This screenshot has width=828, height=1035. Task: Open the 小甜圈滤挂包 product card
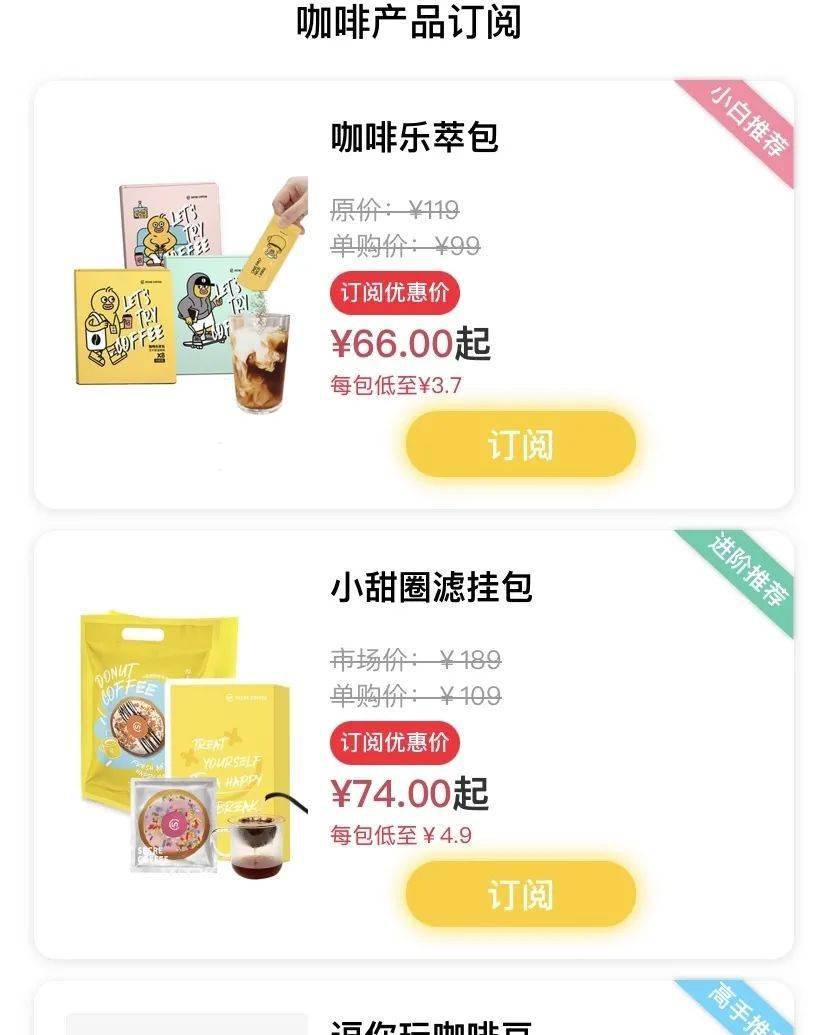click(431, 587)
